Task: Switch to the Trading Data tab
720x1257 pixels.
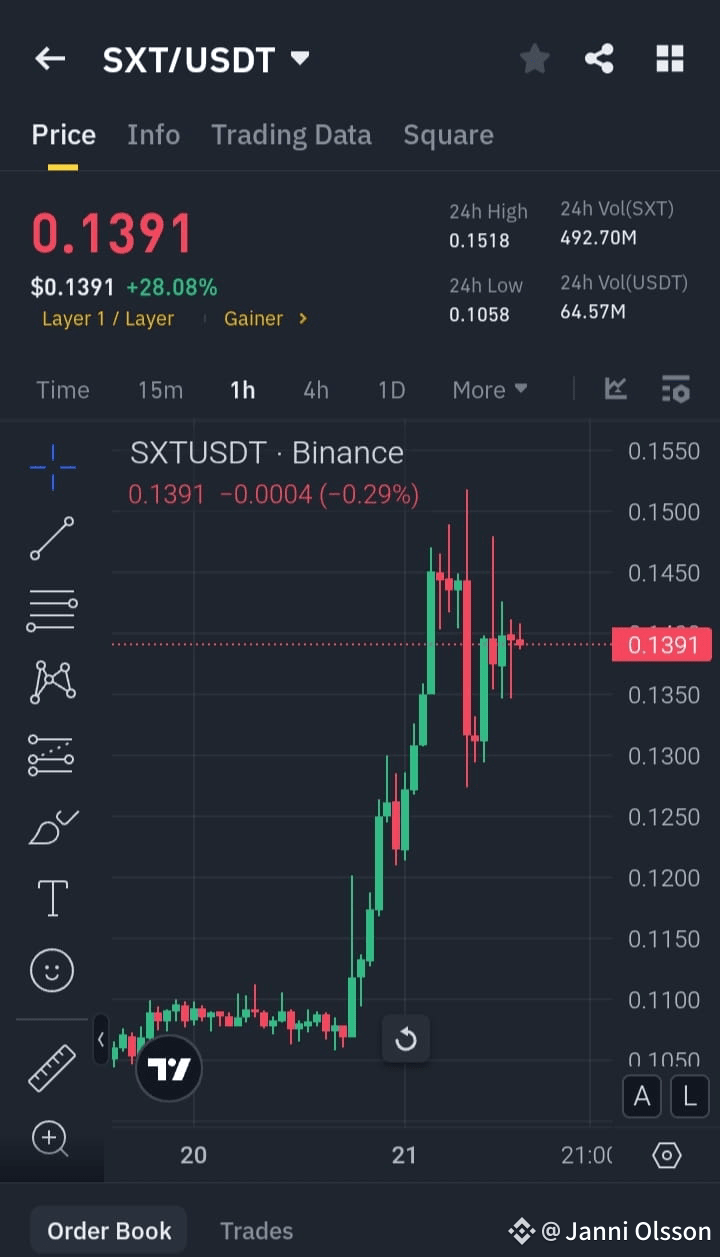Action: click(x=291, y=134)
